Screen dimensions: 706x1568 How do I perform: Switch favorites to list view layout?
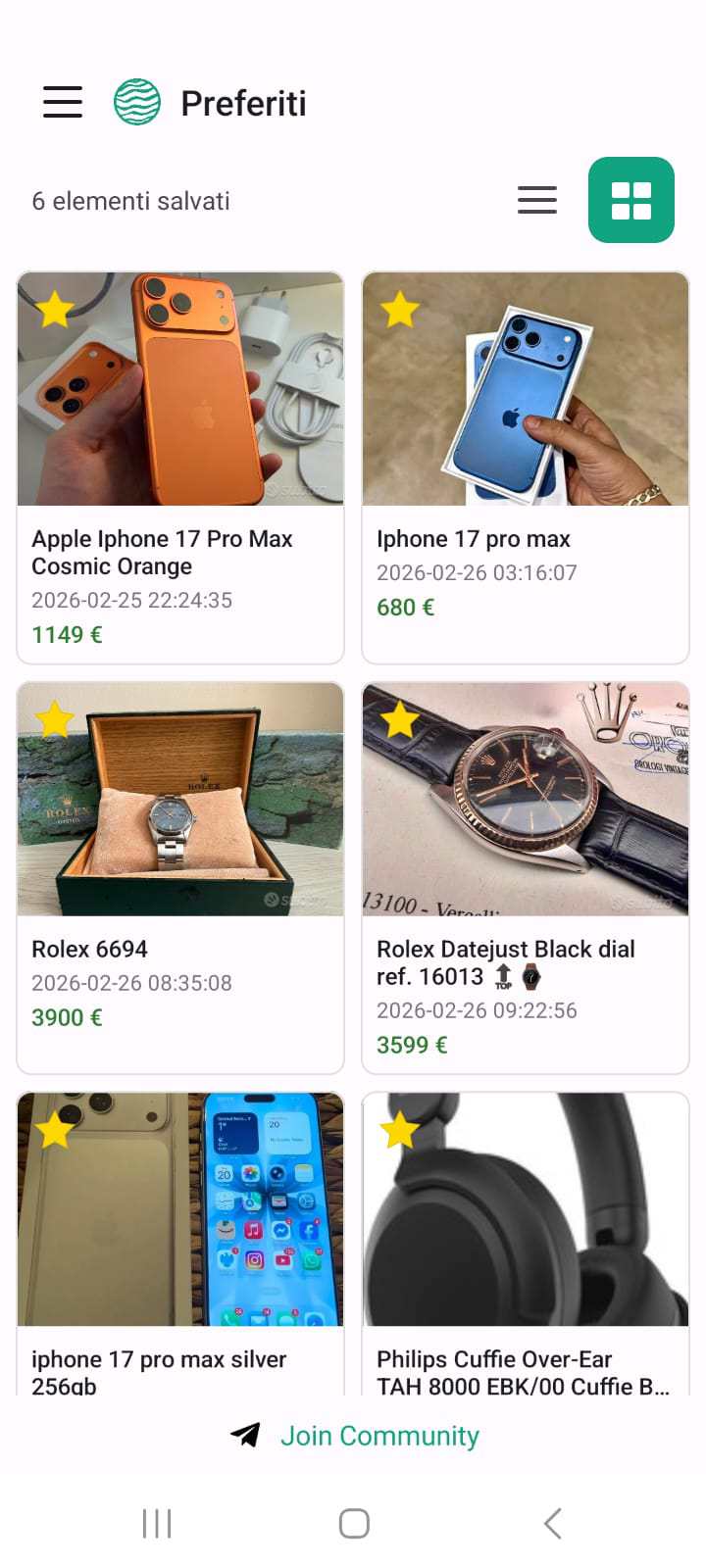[x=536, y=199]
